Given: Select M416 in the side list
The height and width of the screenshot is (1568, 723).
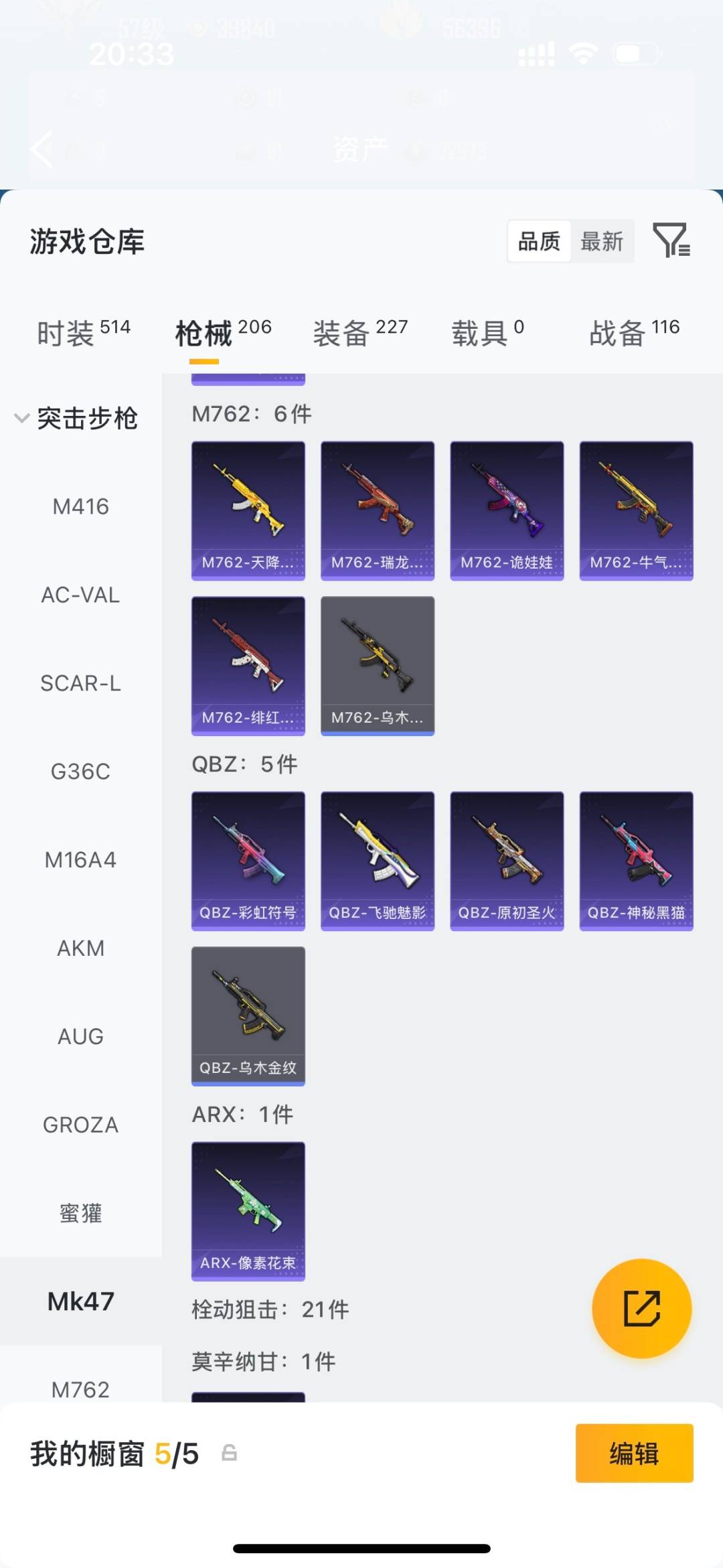Looking at the screenshot, I should point(80,507).
